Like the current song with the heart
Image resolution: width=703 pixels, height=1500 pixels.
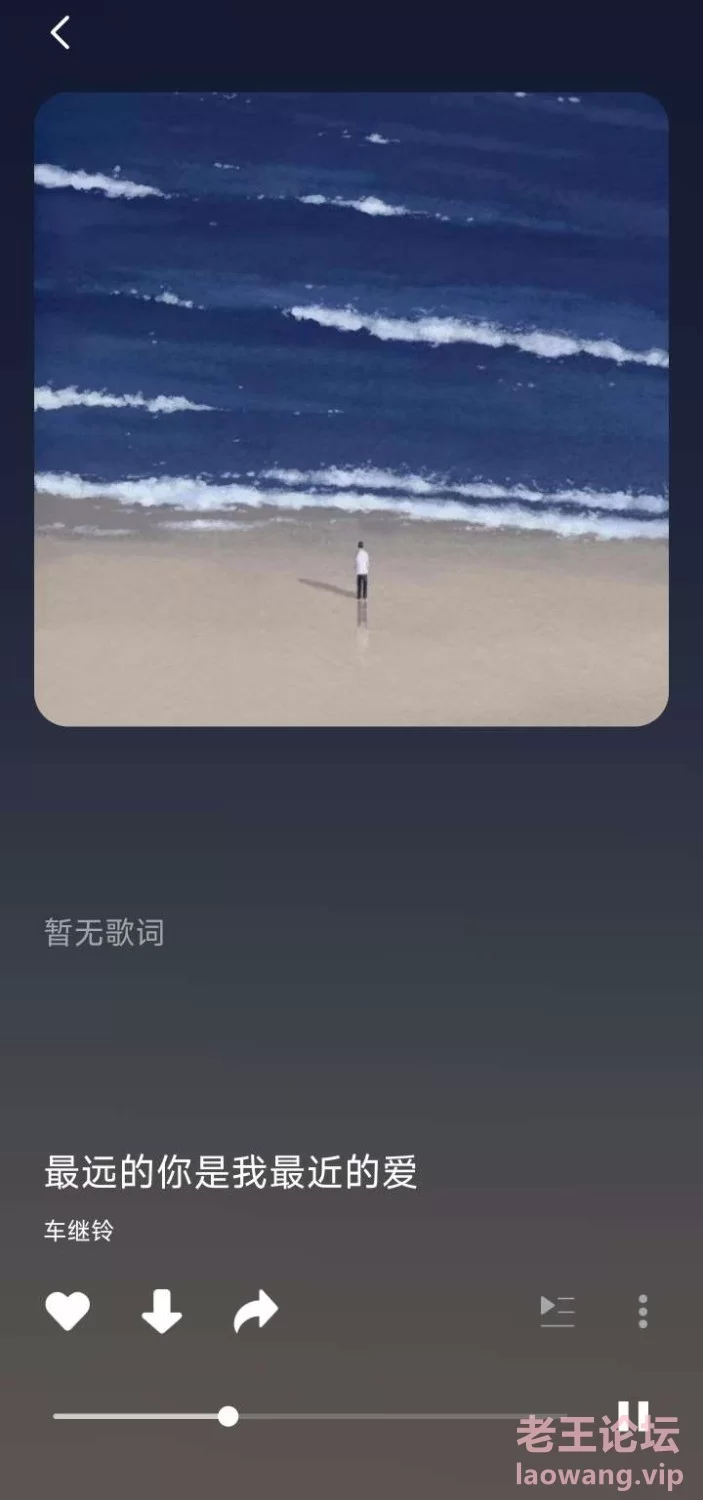click(x=68, y=1311)
